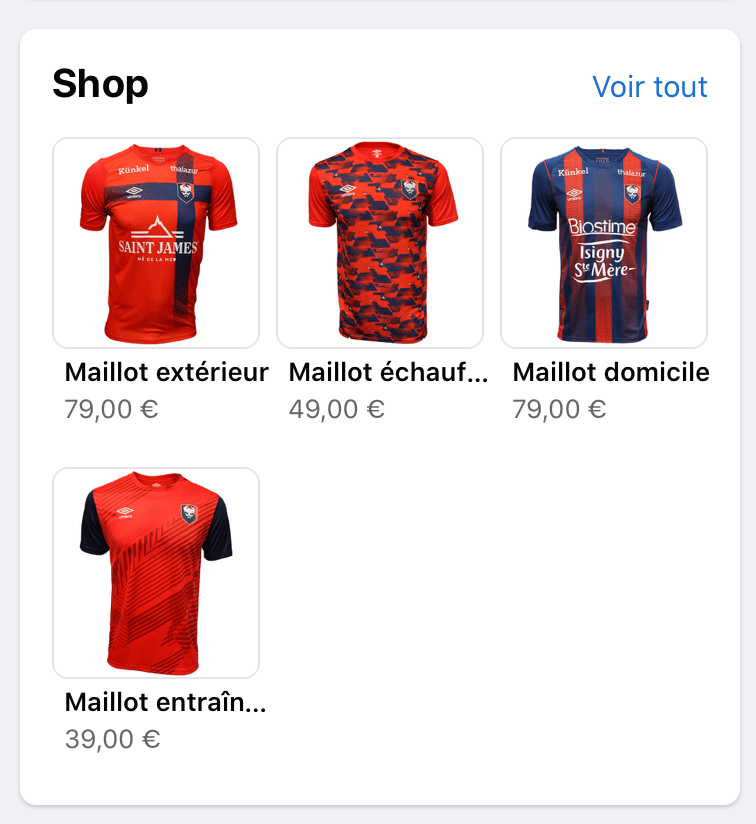Open the Maillot extérieur product
756x824 pixels.
pyautogui.click(x=156, y=243)
